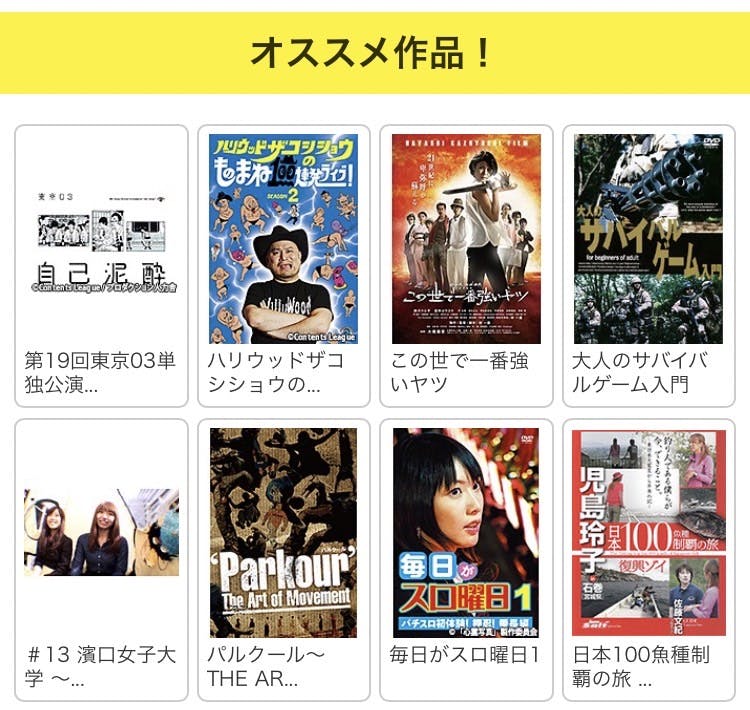The height and width of the screenshot is (710, 750).
Task: Open パルクール〜THE ART card
Action: [284, 559]
